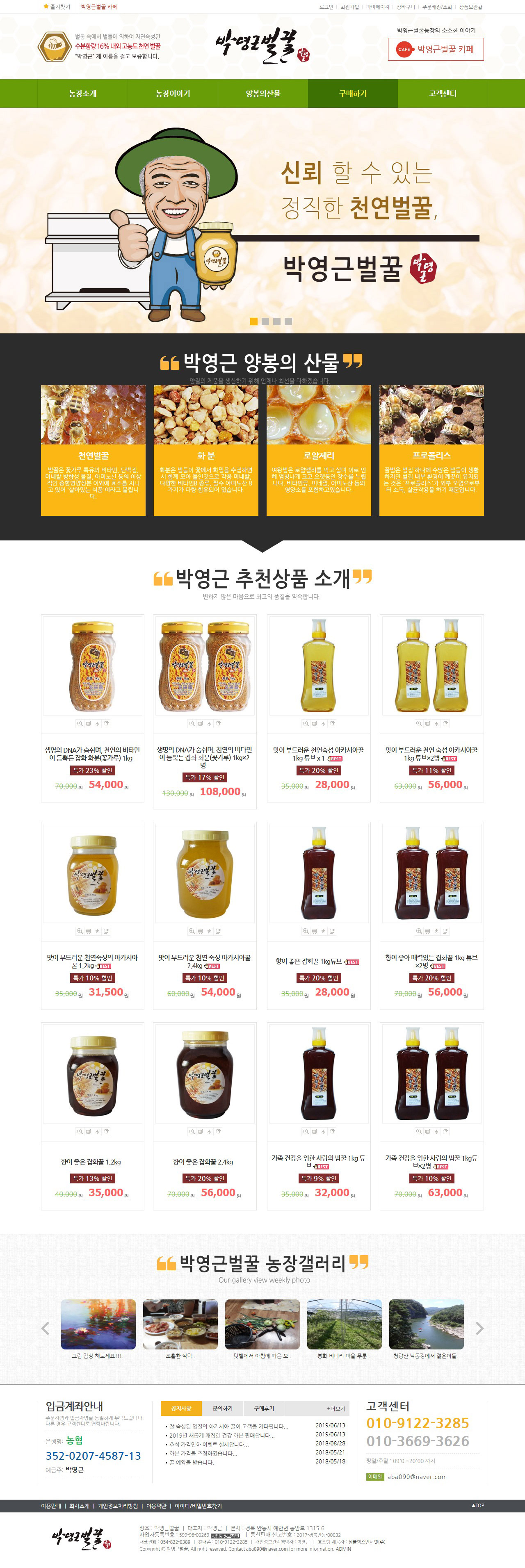525x1568 pixels.
Task: Open the 프로폴리스 product card
Action: click(431, 450)
